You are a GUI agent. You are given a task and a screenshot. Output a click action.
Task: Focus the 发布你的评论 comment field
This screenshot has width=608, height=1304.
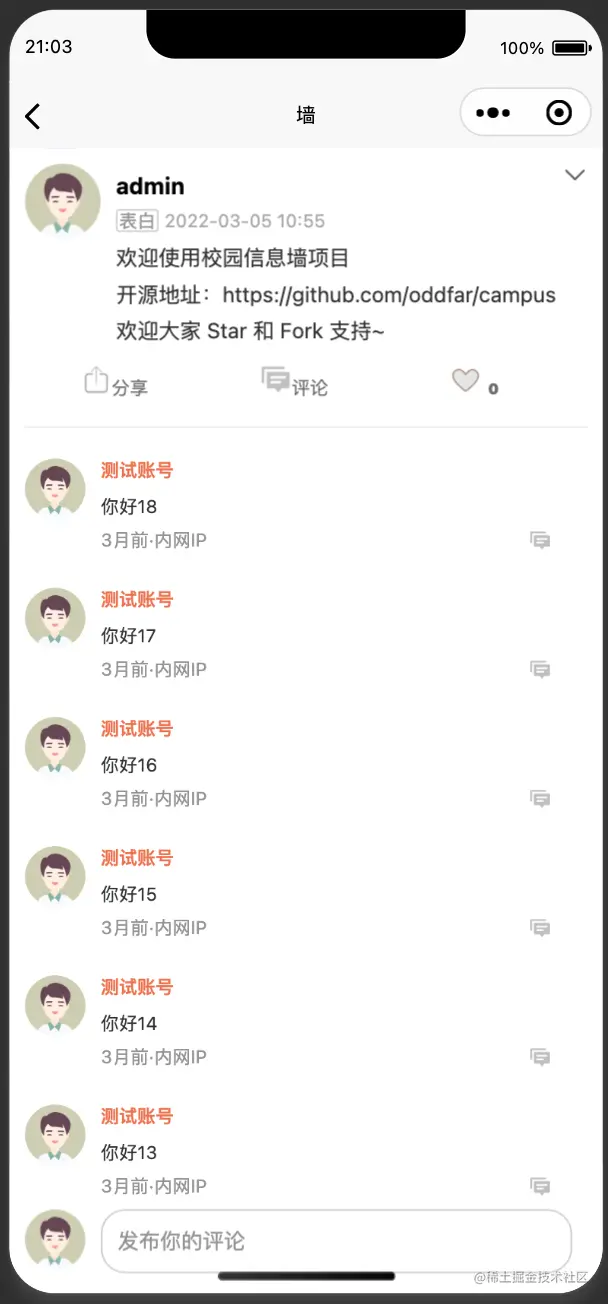[x=336, y=1241]
